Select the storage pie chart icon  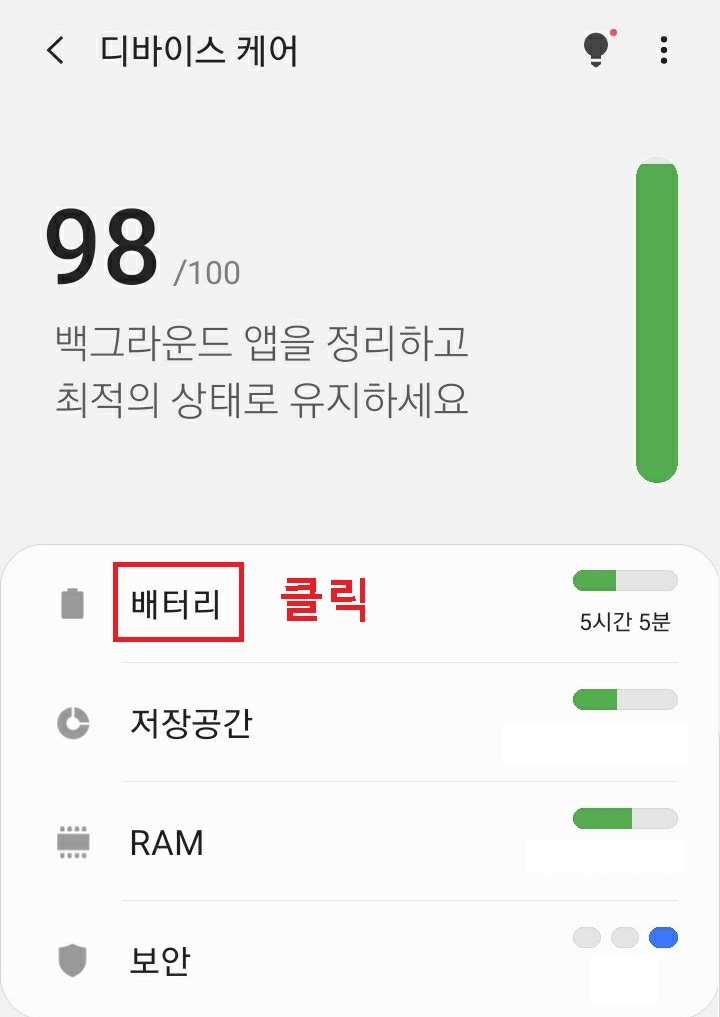pos(71,722)
